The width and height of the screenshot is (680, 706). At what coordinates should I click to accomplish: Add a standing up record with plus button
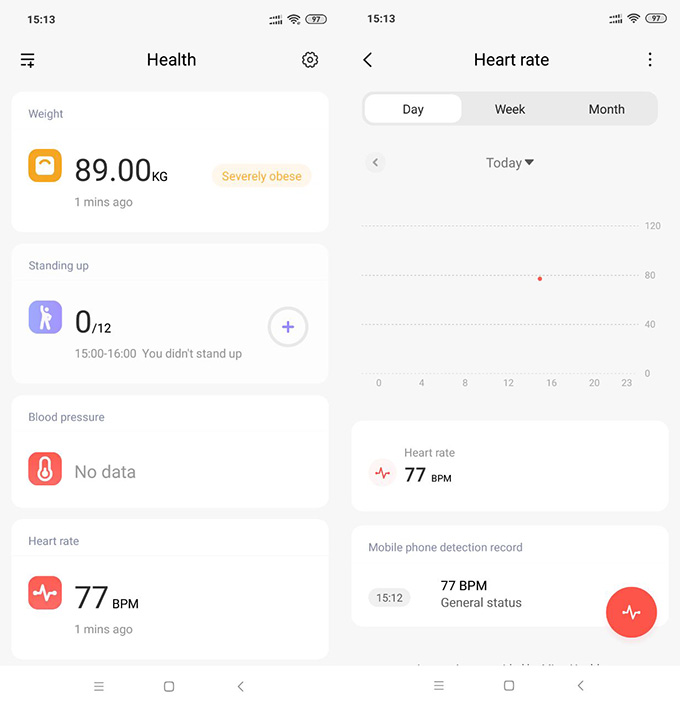(x=288, y=327)
